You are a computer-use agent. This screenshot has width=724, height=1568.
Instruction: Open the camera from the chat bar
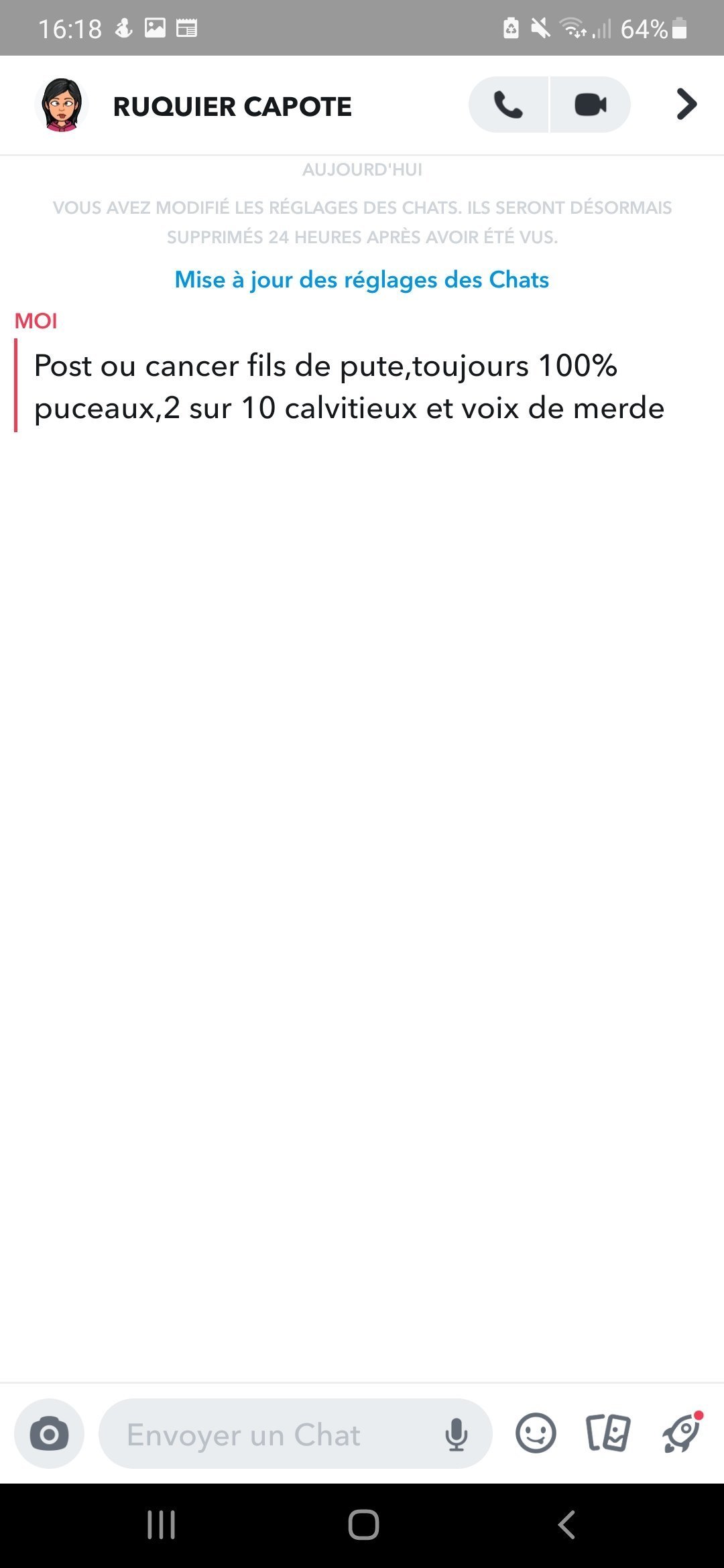(x=49, y=1434)
